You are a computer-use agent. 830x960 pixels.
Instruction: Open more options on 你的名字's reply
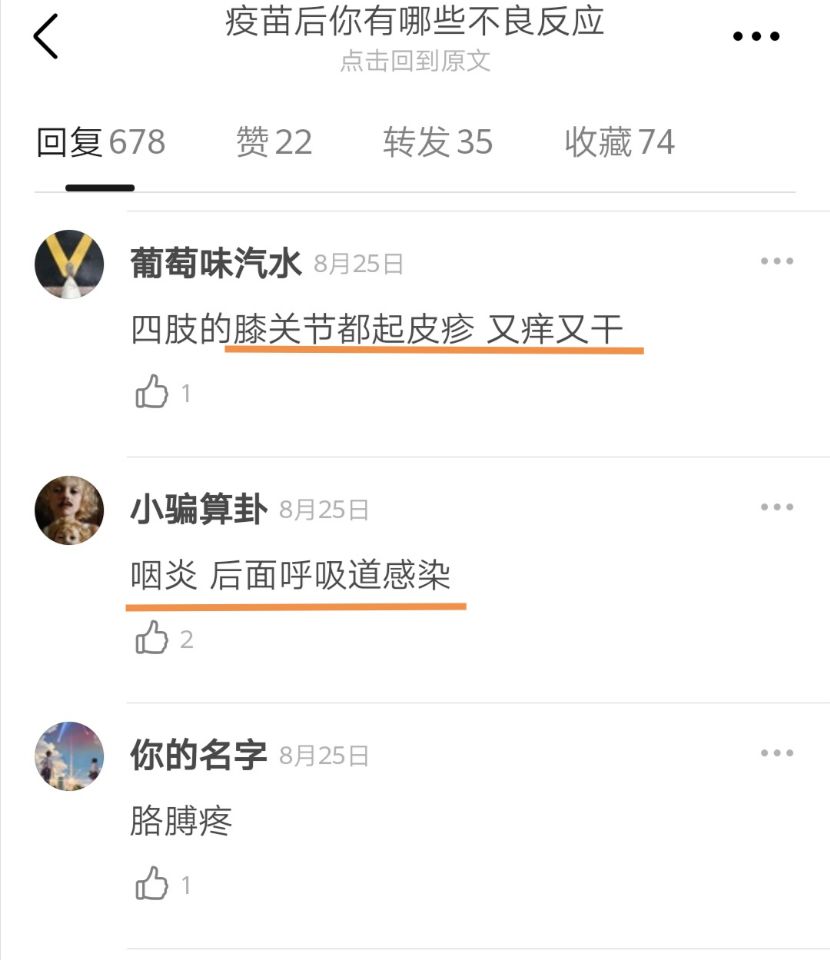776,753
